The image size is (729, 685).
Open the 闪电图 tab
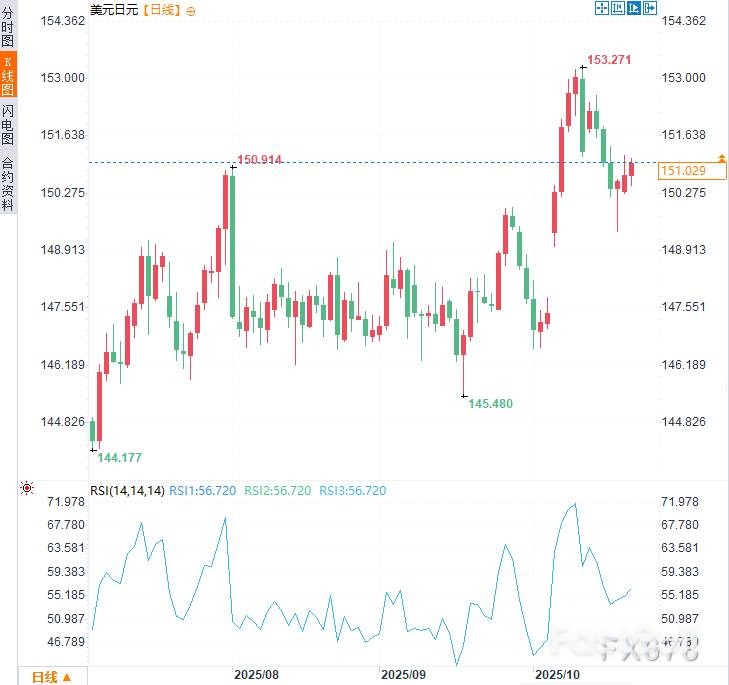pyautogui.click(x=8, y=124)
